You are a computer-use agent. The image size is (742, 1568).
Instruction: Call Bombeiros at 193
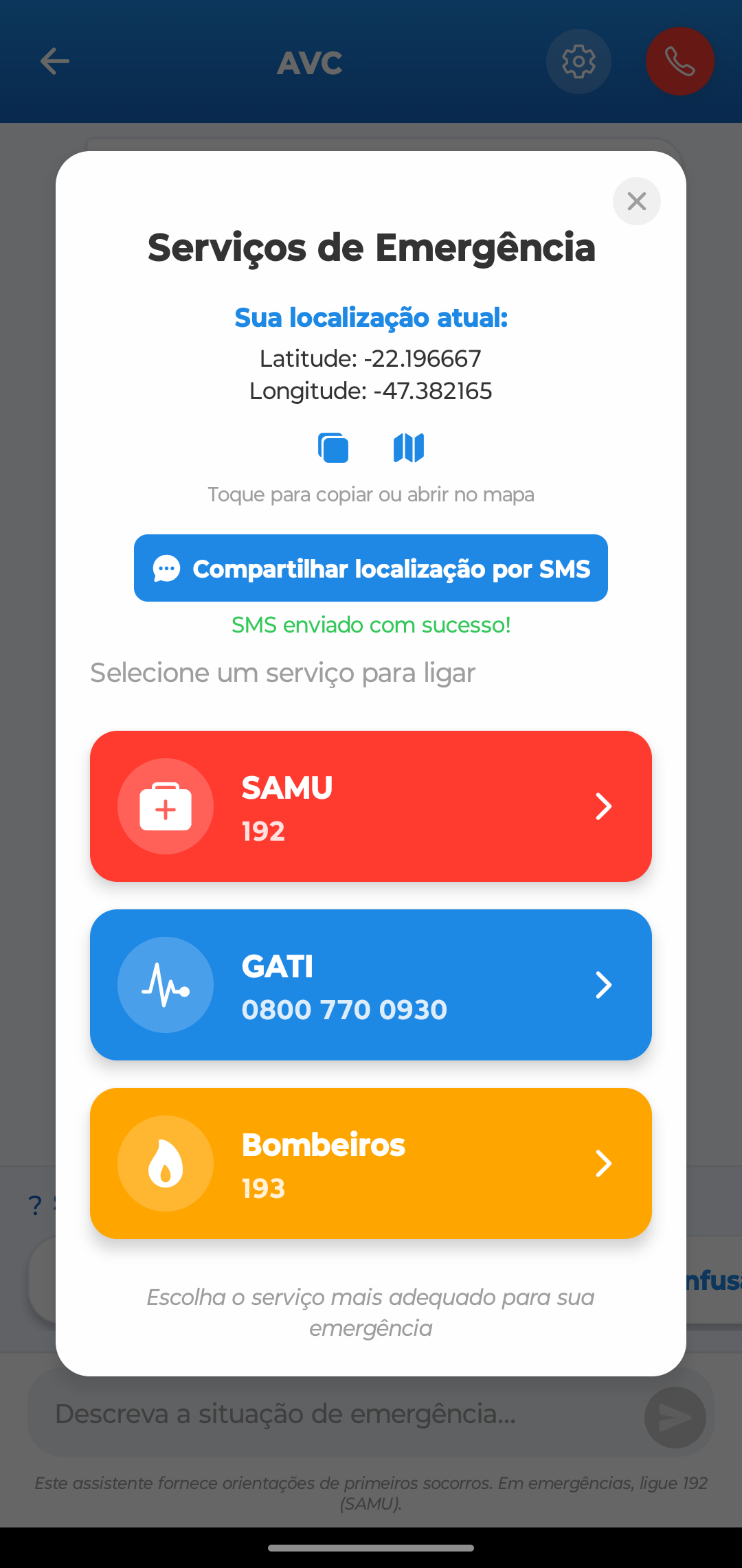371,1163
